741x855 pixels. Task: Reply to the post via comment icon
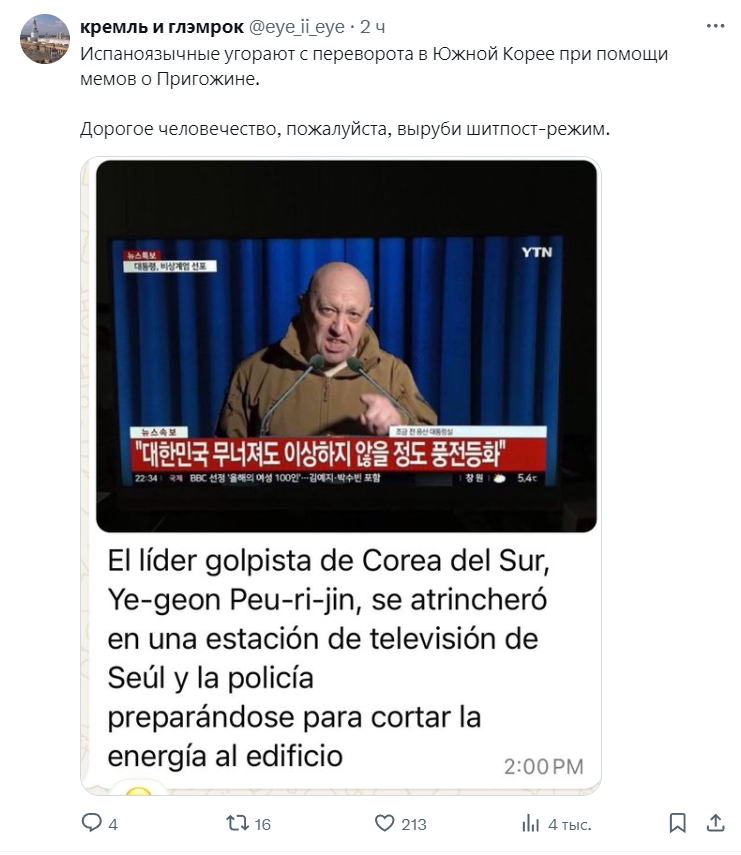pyautogui.click(x=92, y=823)
